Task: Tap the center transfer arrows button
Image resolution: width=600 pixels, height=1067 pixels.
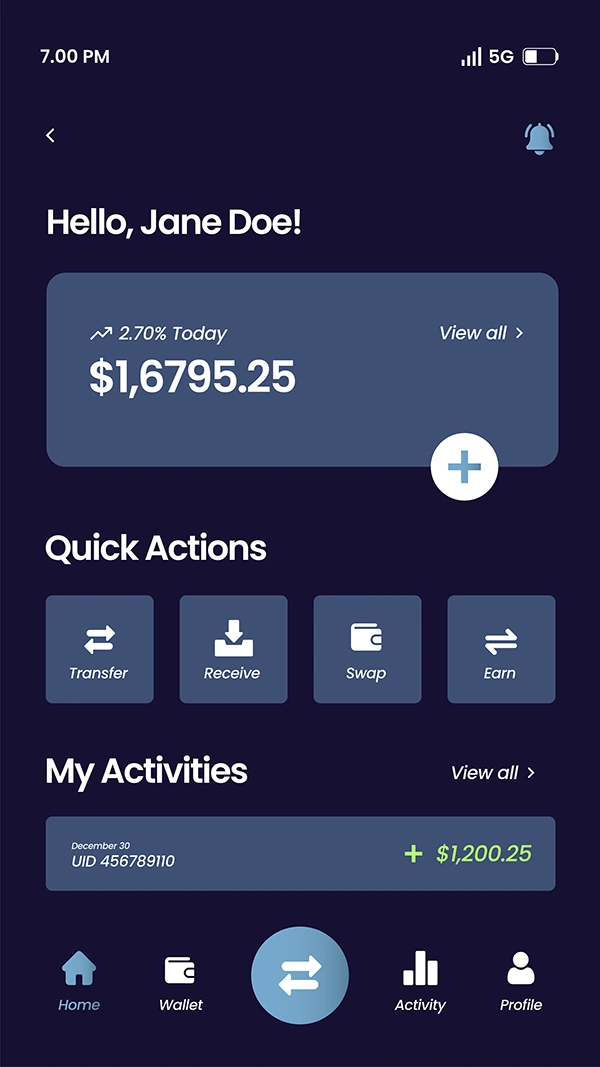Action: pyautogui.click(x=300, y=975)
